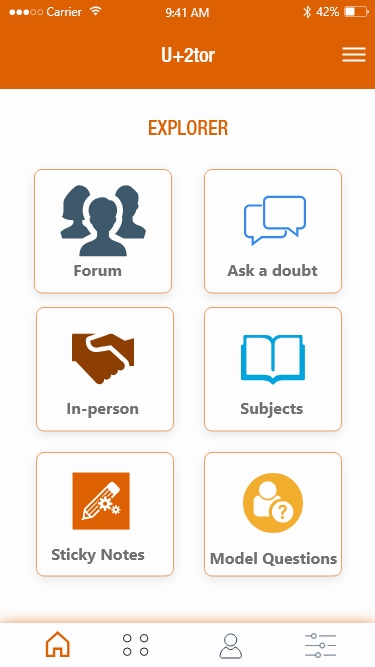Open the In-person tile
This screenshot has height=667, width=375.
point(105,369)
